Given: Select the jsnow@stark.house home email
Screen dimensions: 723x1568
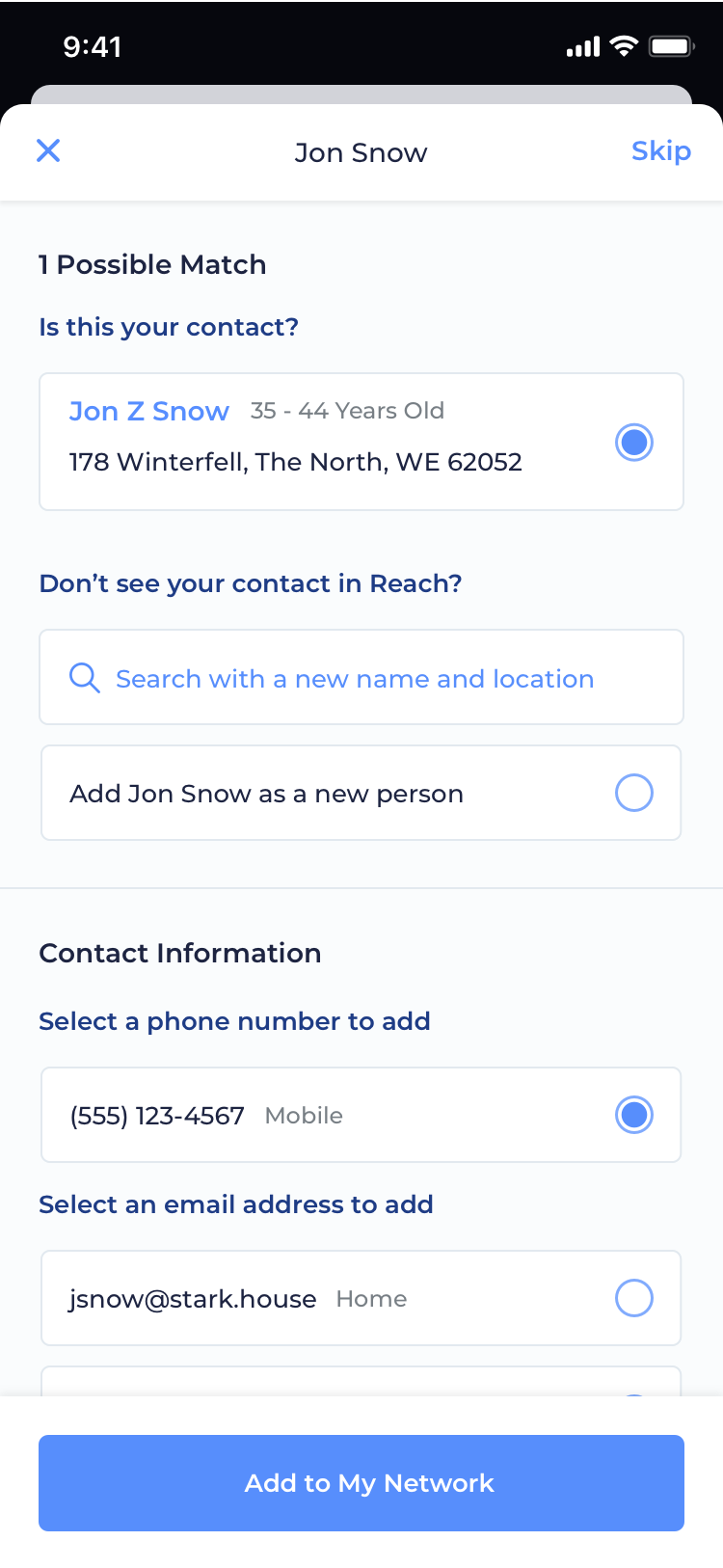Looking at the screenshot, I should click(361, 1298).
